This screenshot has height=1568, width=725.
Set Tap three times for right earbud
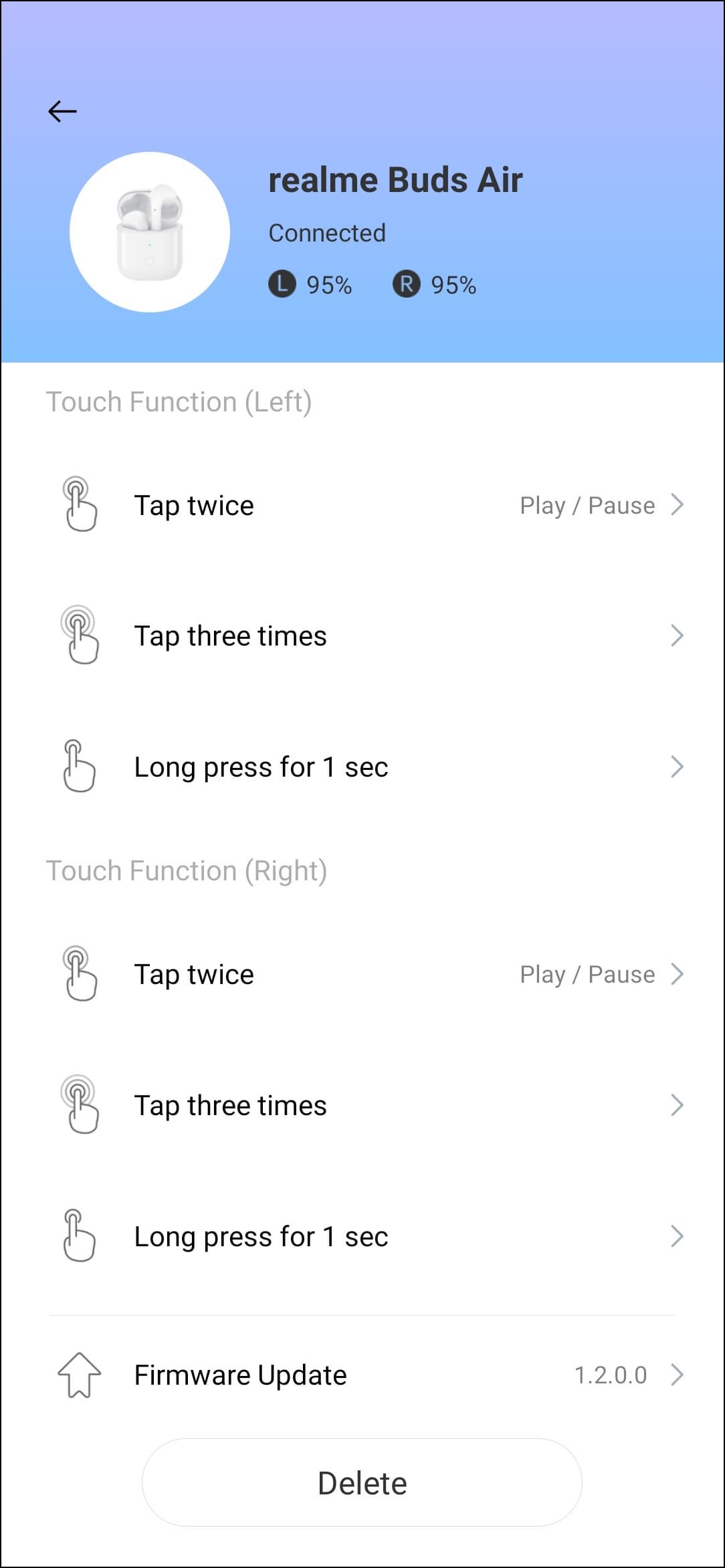point(362,1106)
